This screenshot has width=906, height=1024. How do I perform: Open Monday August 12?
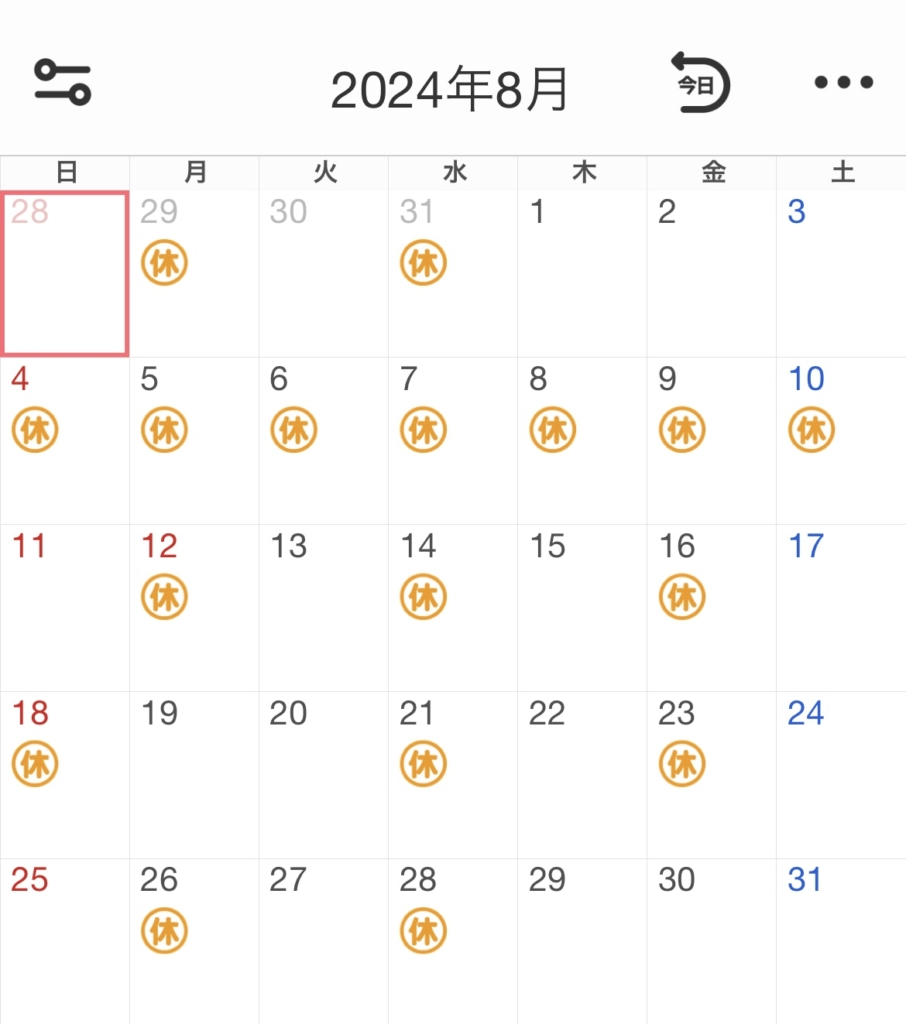tap(194, 607)
